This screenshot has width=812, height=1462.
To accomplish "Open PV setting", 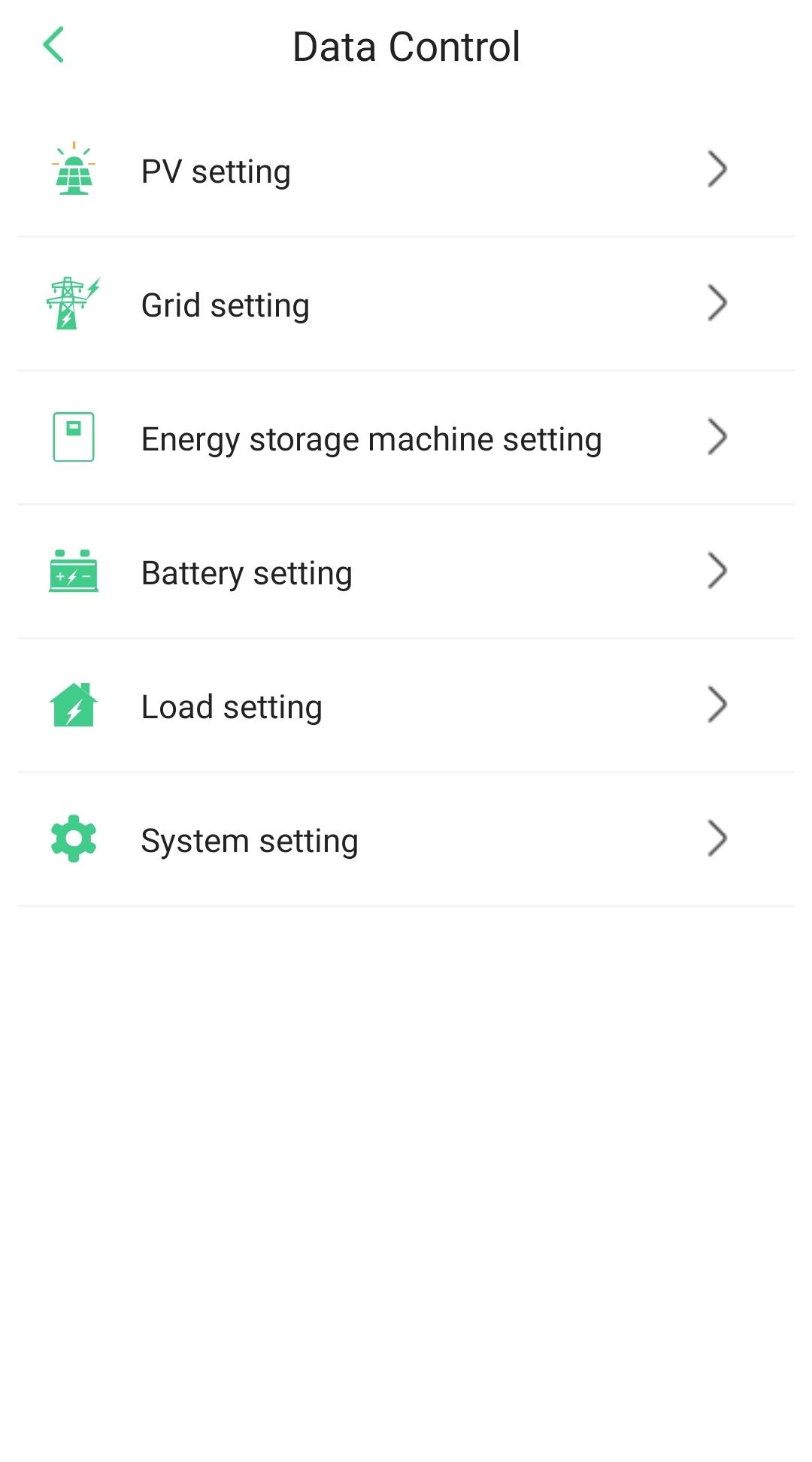I will 217,171.
